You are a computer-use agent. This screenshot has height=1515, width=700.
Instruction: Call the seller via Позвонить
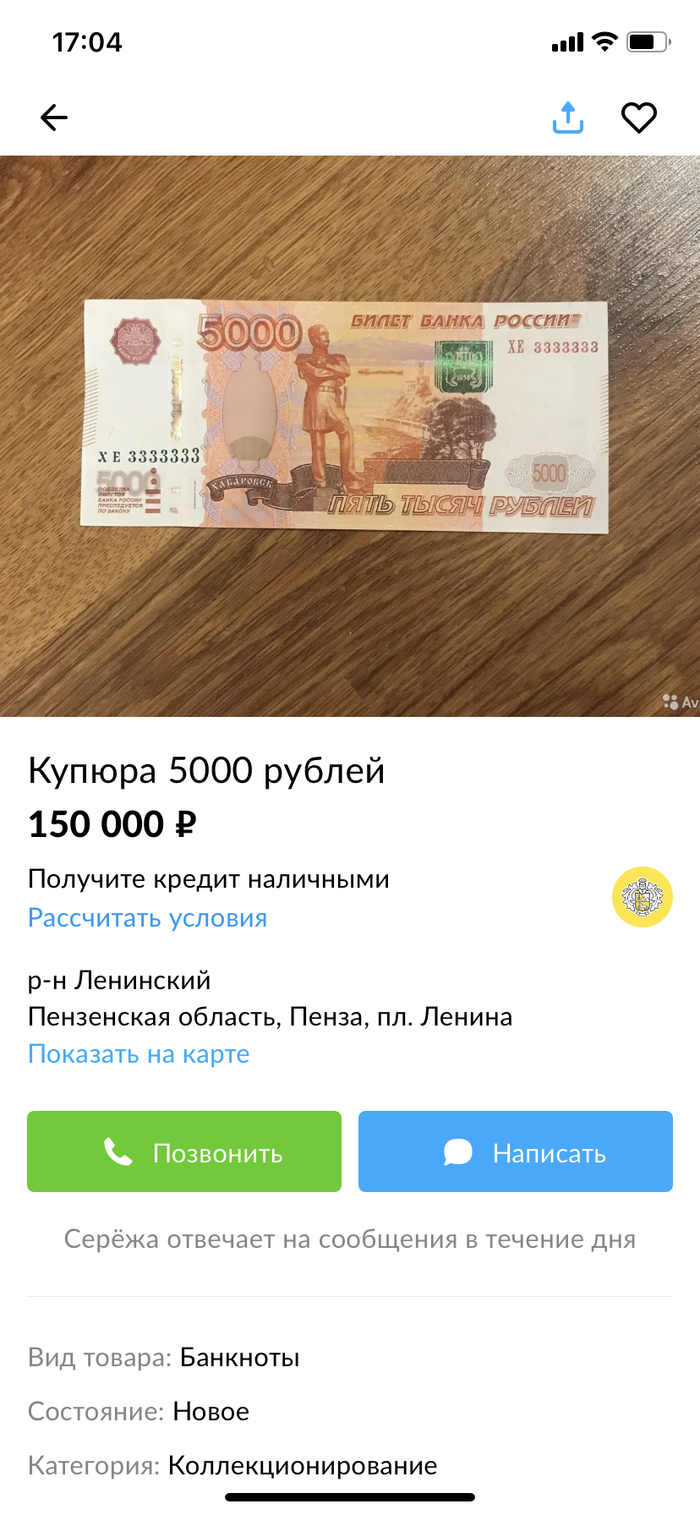pyautogui.click(x=184, y=1152)
